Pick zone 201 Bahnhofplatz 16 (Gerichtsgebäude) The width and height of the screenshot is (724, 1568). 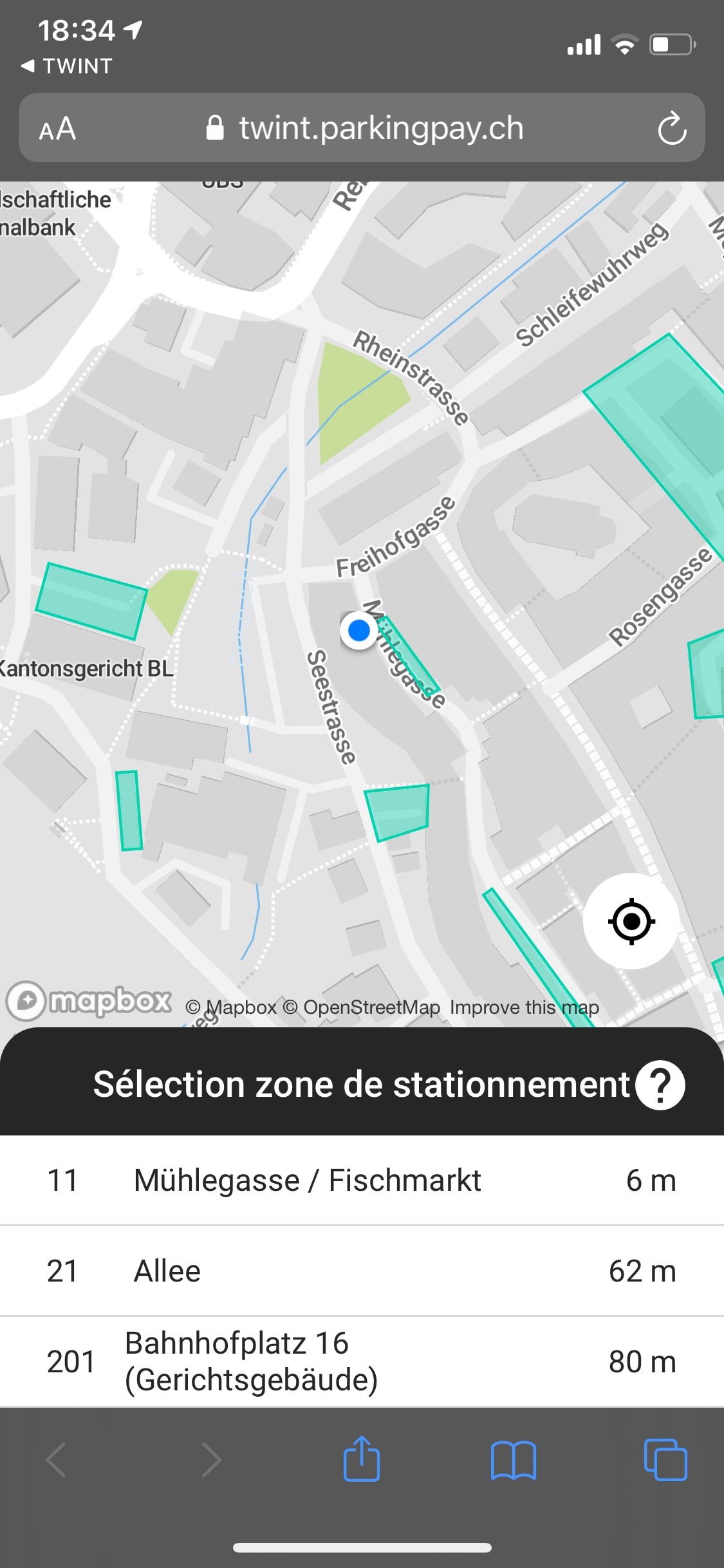pos(362,1361)
